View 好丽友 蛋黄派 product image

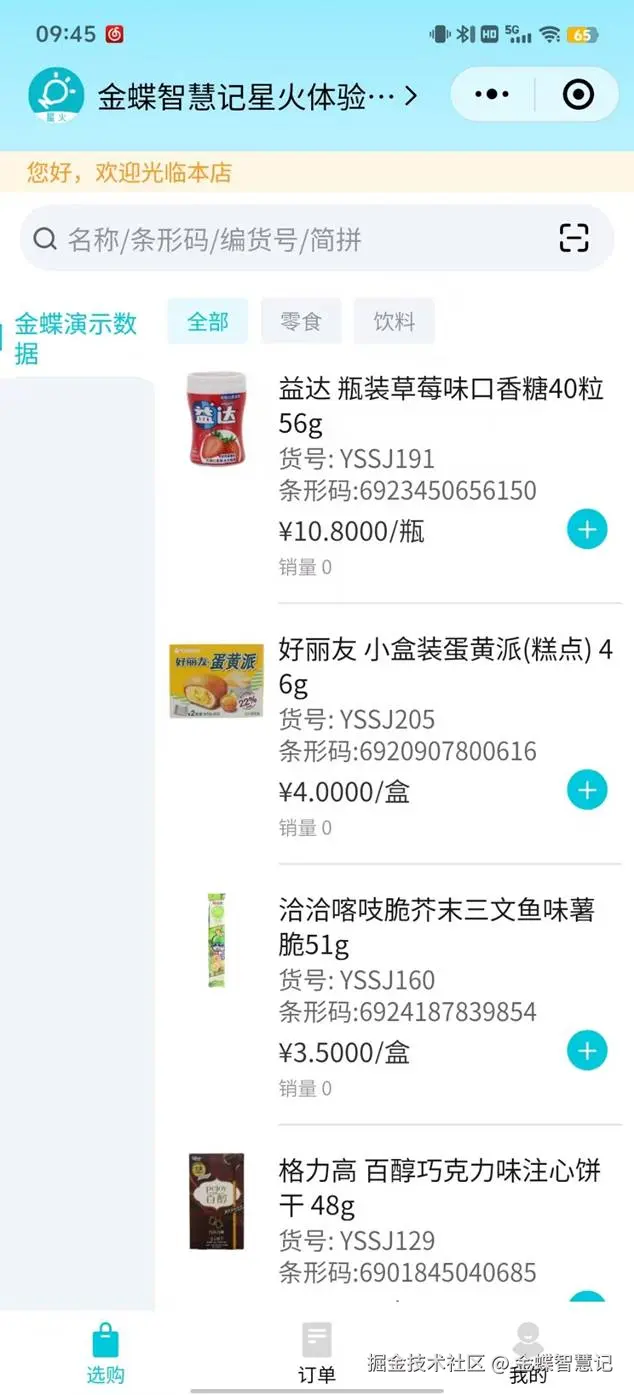point(217,681)
